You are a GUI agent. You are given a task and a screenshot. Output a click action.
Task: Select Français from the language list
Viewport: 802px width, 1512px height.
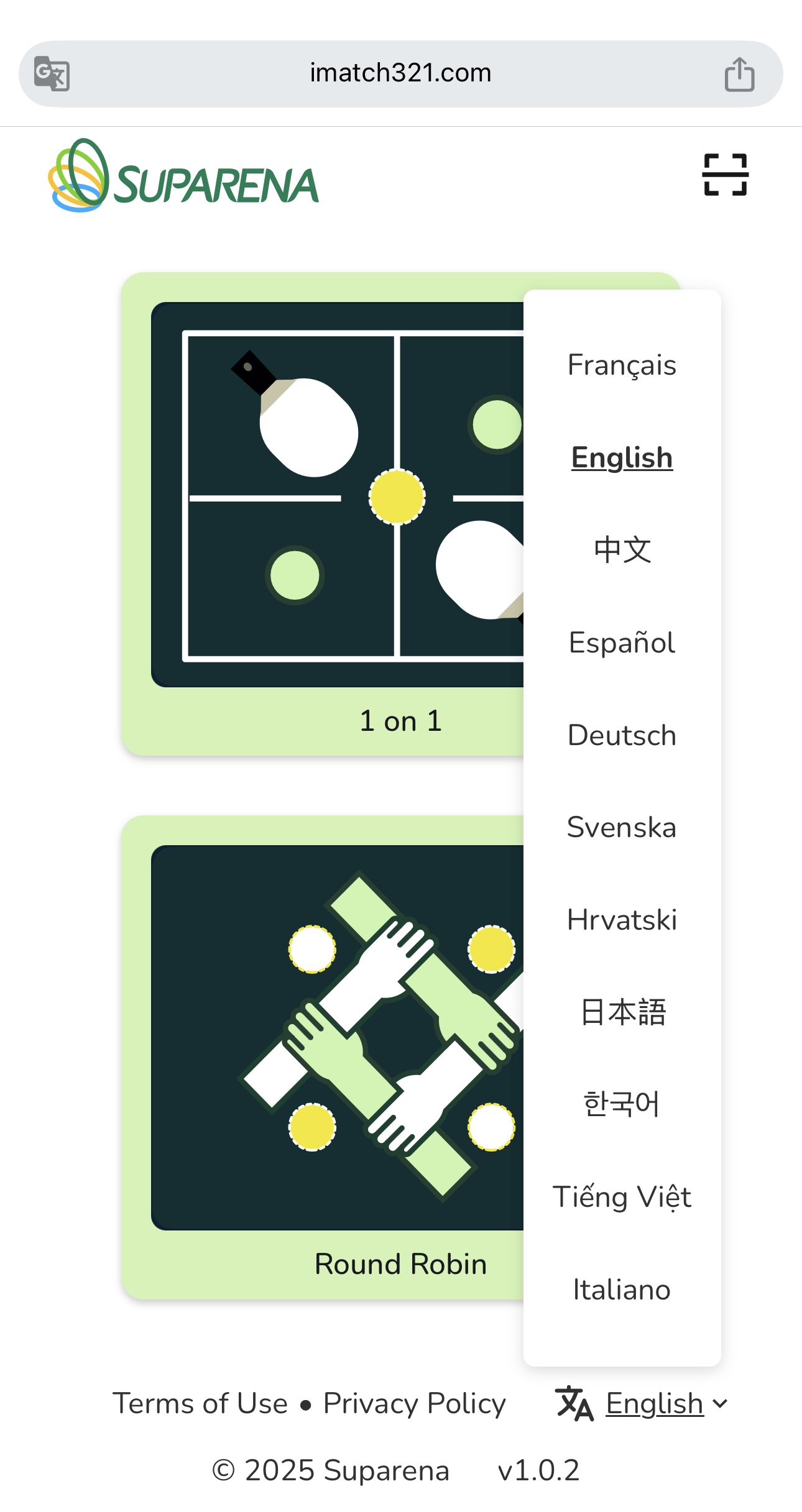point(622,365)
